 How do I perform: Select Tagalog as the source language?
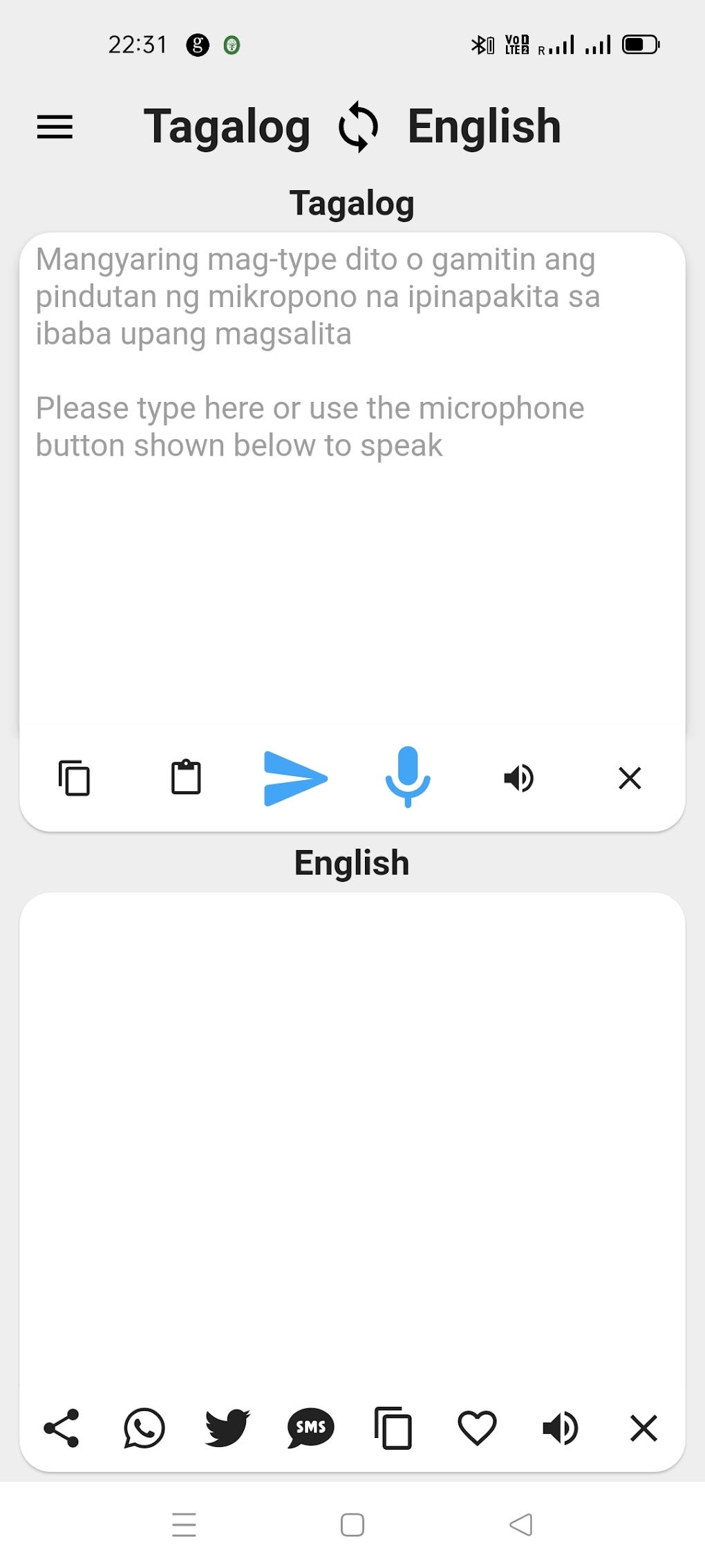228,127
